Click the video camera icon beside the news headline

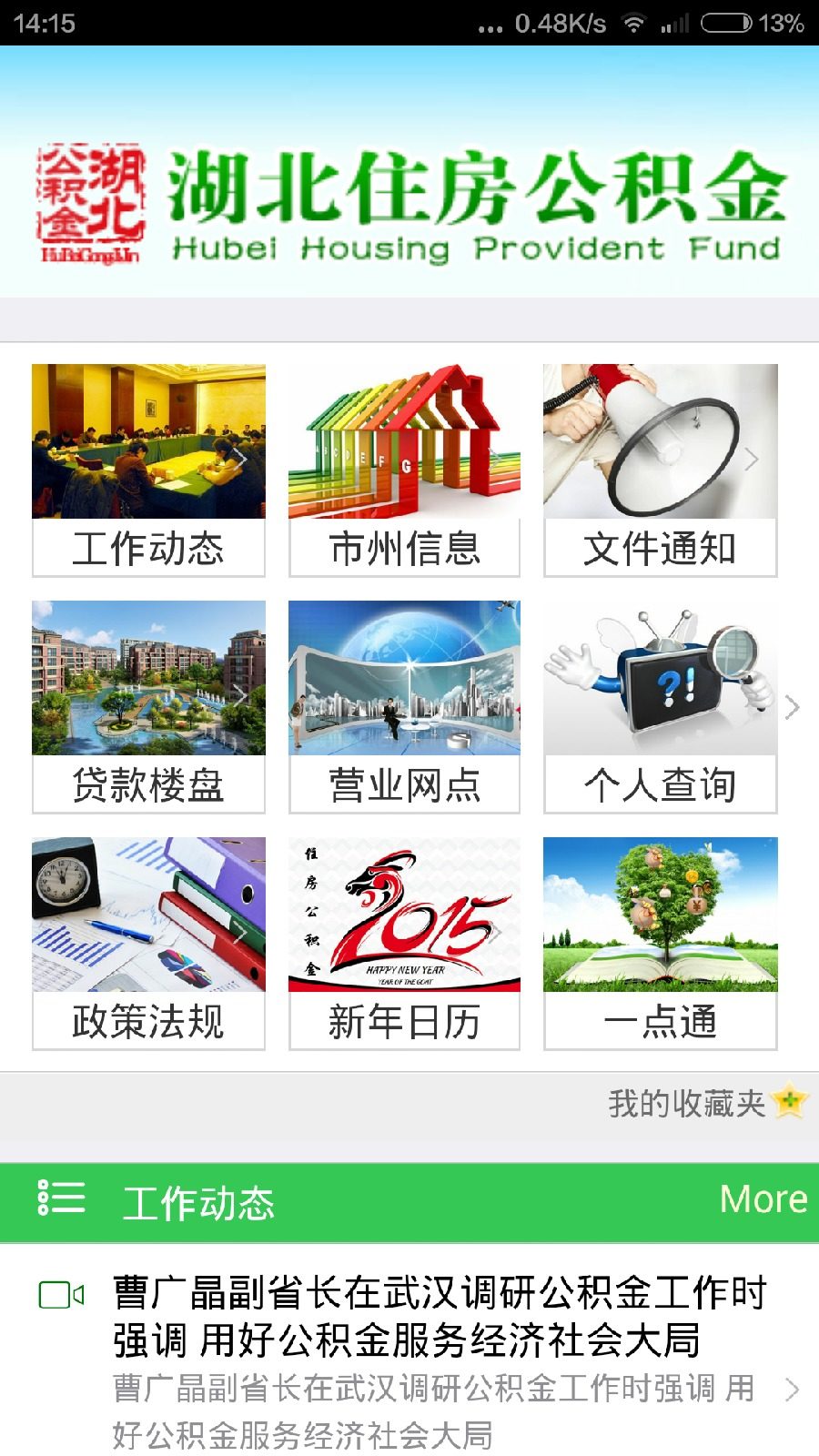(x=60, y=1292)
